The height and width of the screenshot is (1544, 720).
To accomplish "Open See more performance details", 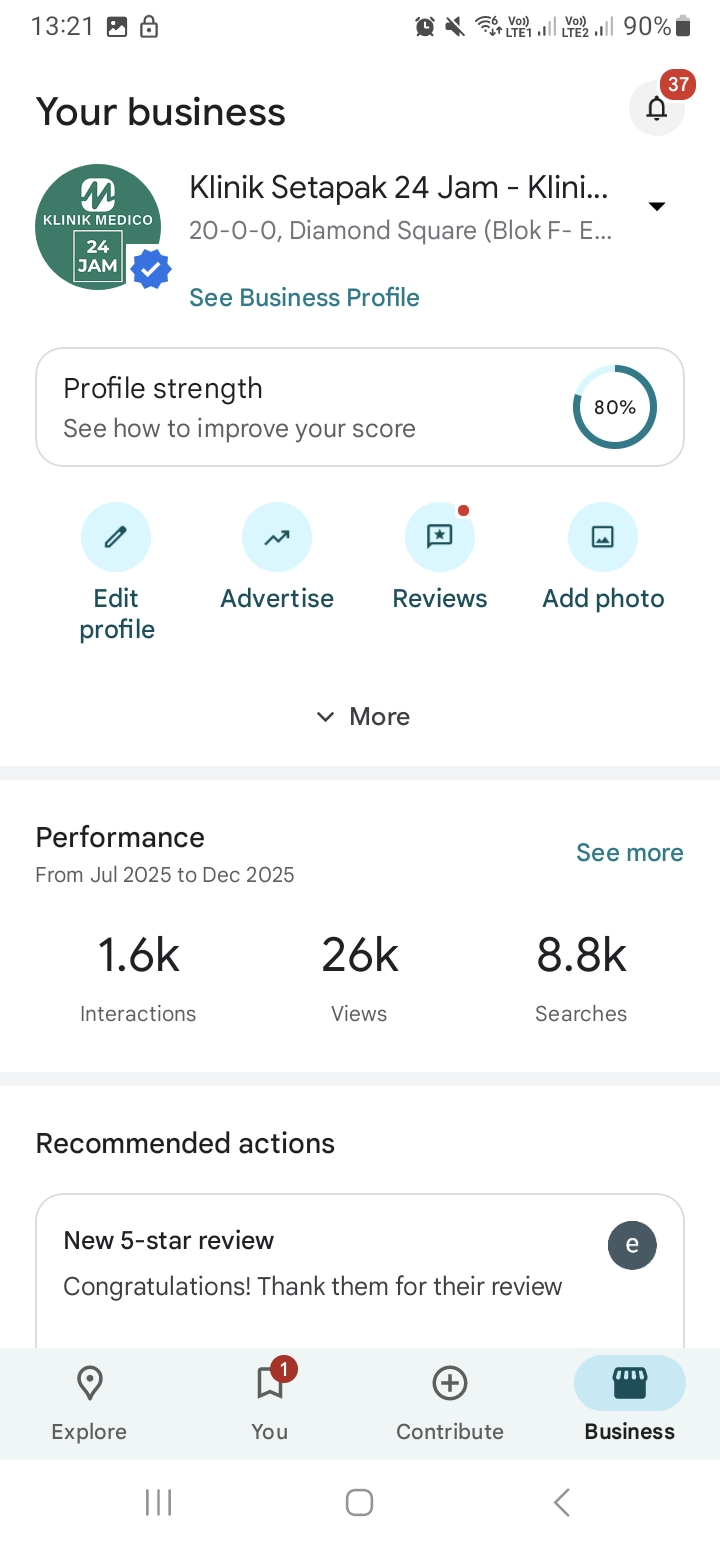I will pyautogui.click(x=630, y=852).
